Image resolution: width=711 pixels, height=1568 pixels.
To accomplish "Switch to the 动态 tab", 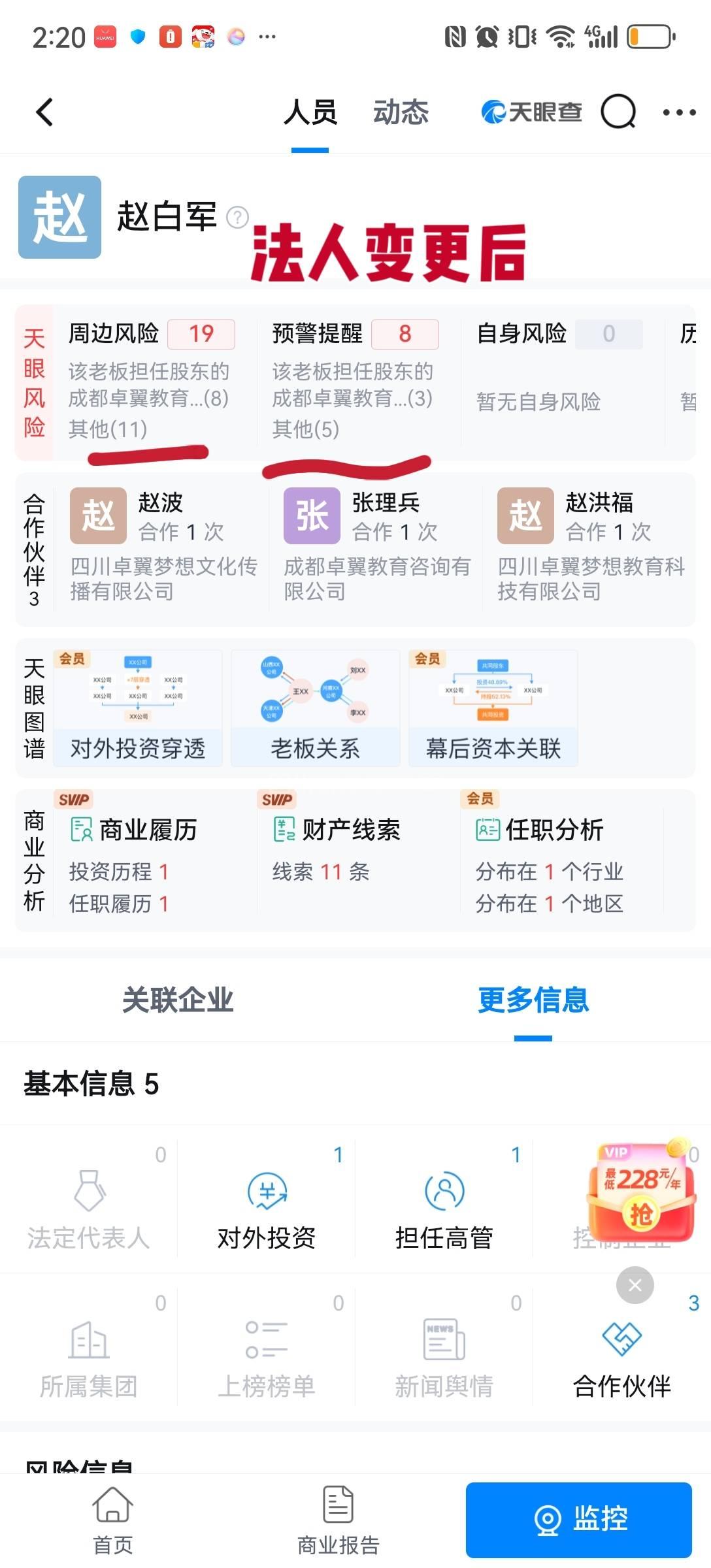I will [x=401, y=112].
